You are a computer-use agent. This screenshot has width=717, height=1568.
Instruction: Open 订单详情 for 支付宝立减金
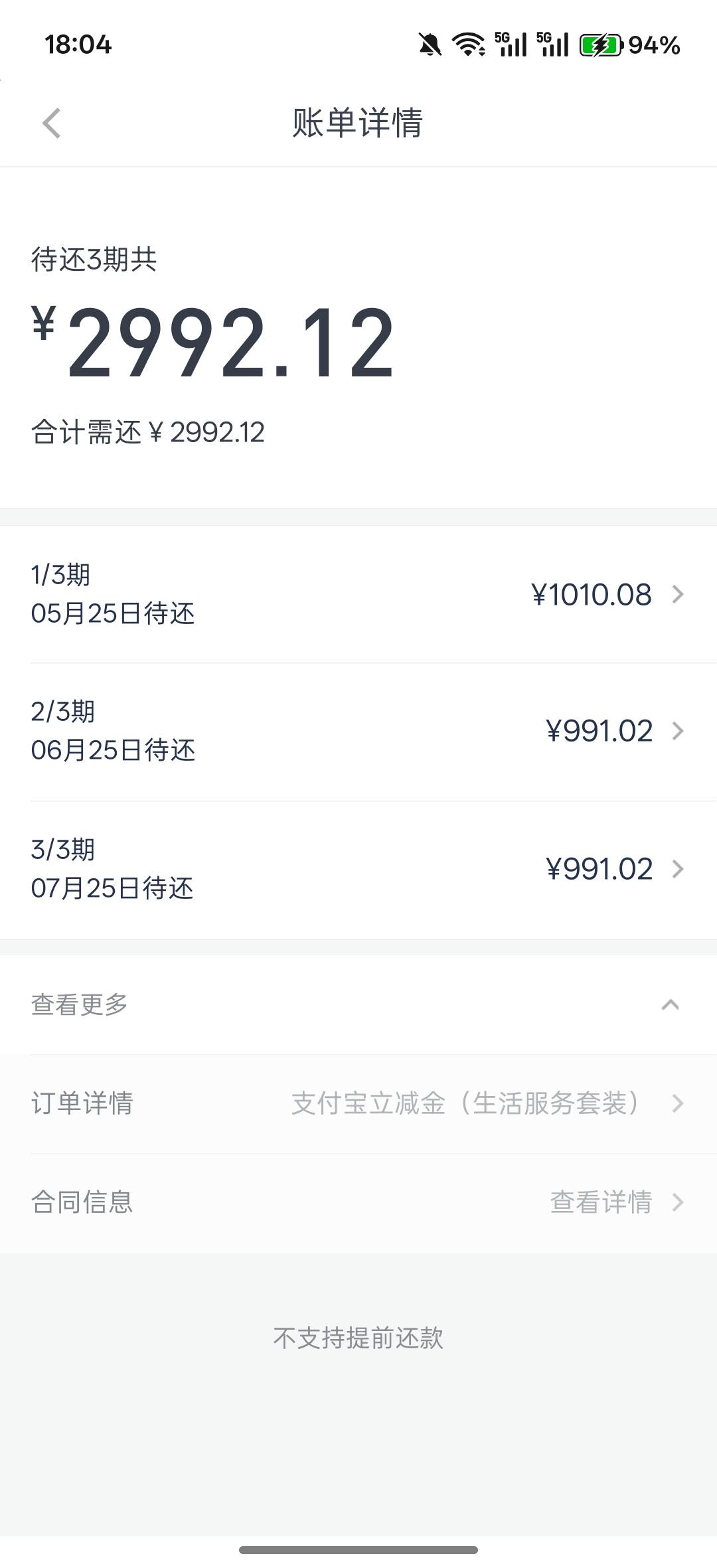[x=358, y=1103]
